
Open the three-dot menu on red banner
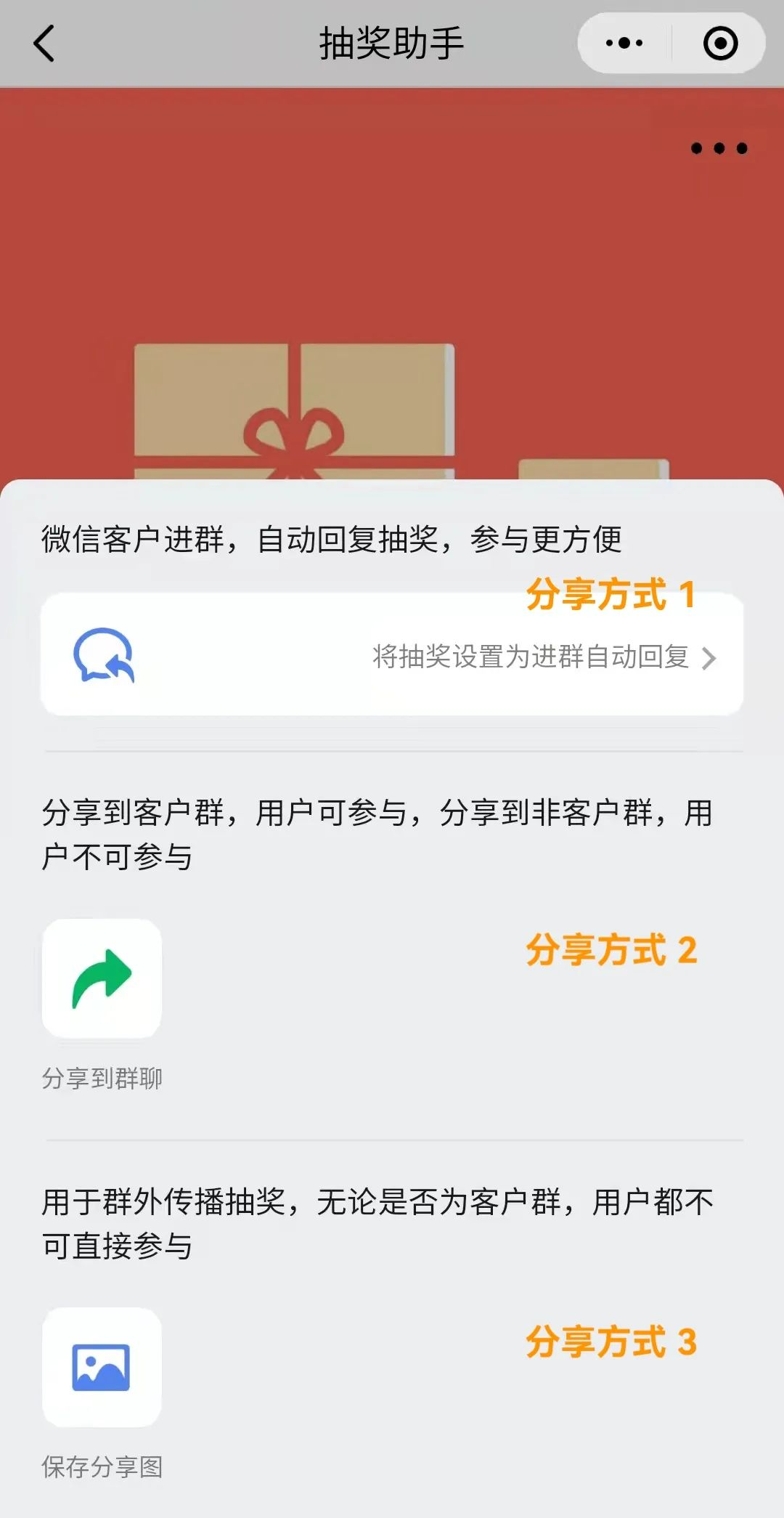[x=719, y=148]
